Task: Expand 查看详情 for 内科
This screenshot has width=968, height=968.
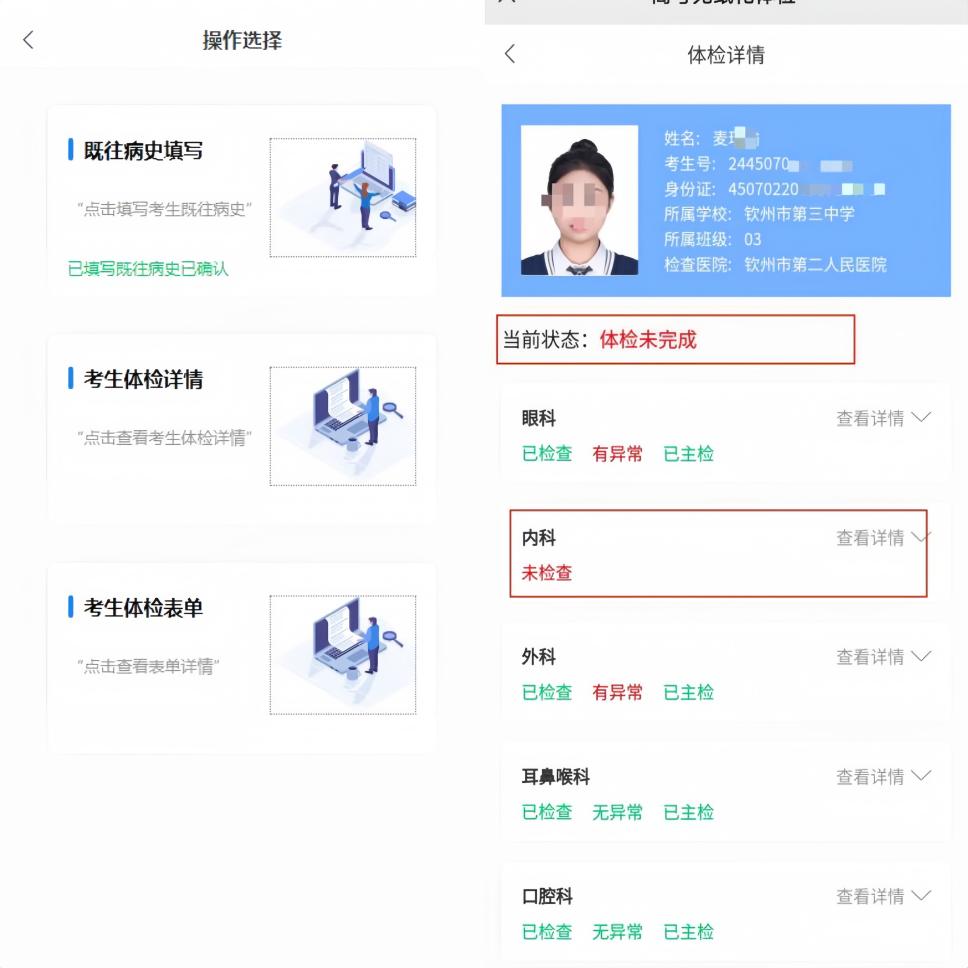Action: click(883, 538)
